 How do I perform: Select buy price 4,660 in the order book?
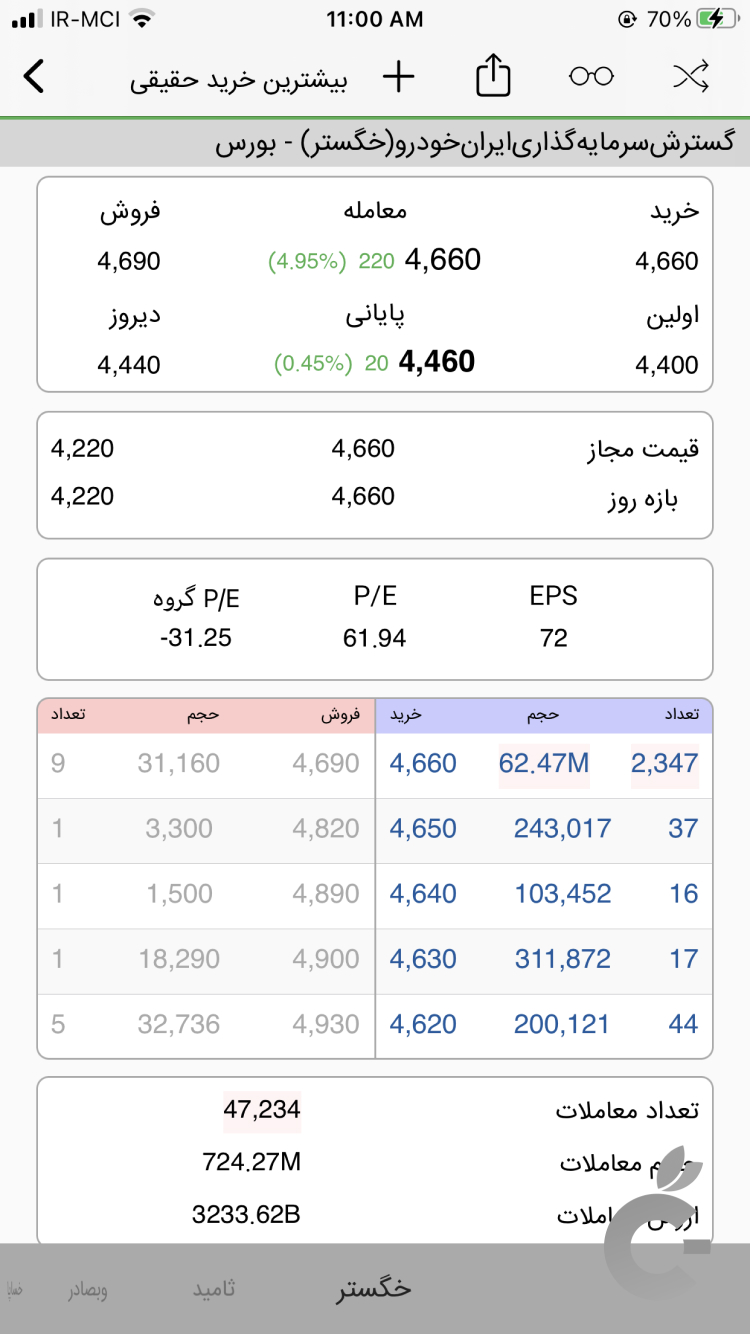pos(423,763)
